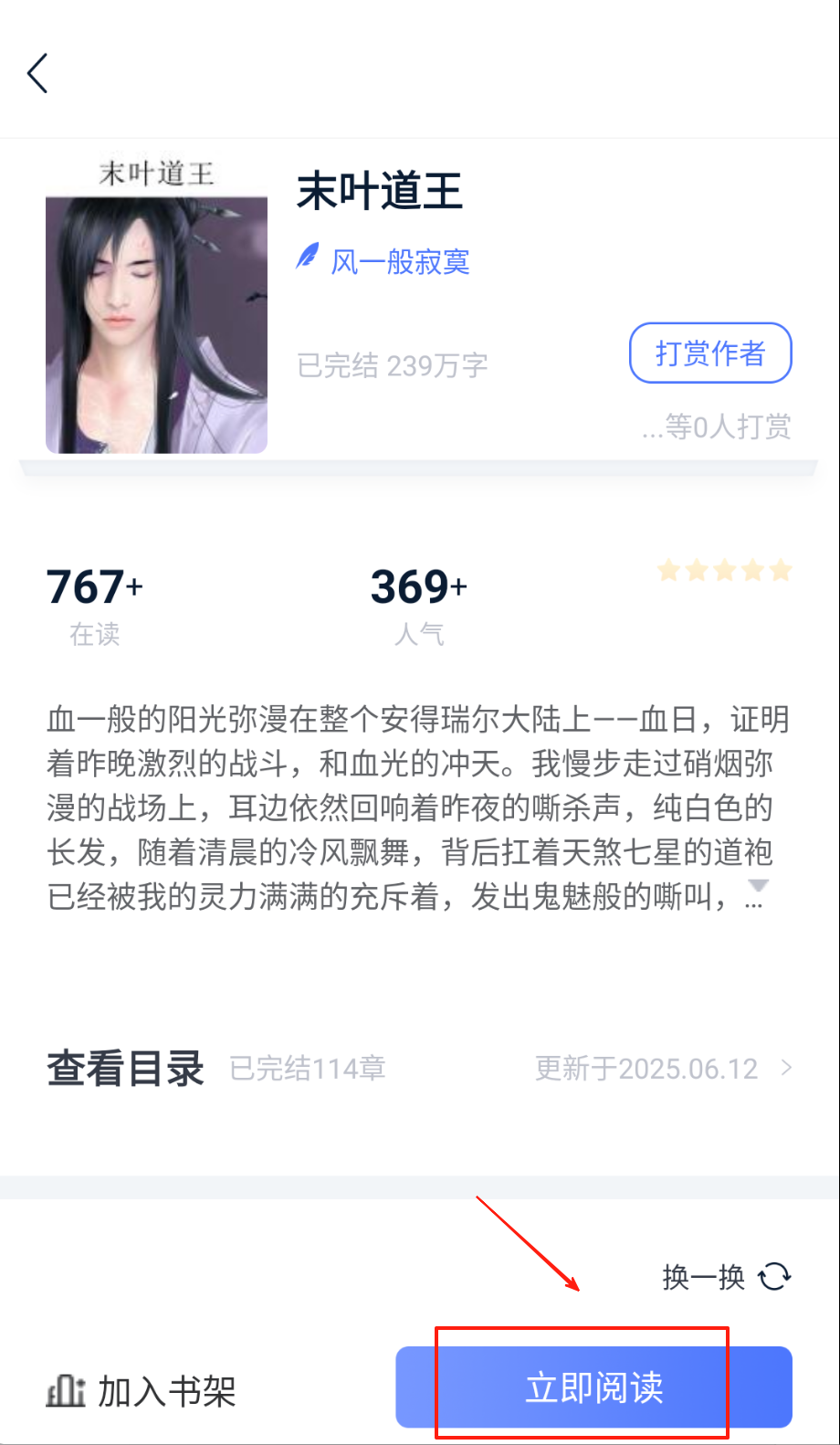840x1445 pixels.
Task: Open author 风一般寂寞's page
Action: (399, 262)
